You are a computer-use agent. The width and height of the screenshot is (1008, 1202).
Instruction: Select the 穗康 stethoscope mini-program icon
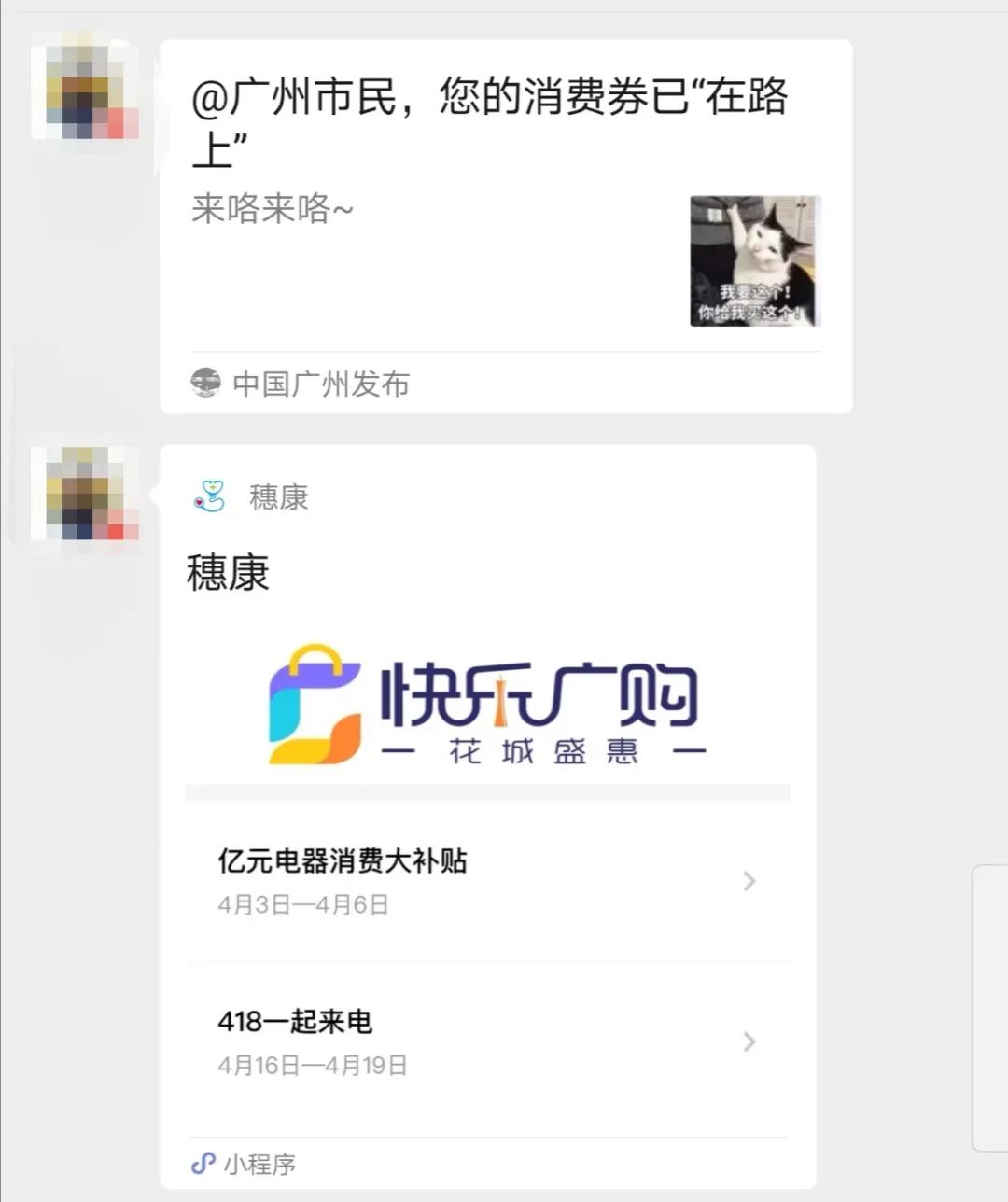[212, 496]
